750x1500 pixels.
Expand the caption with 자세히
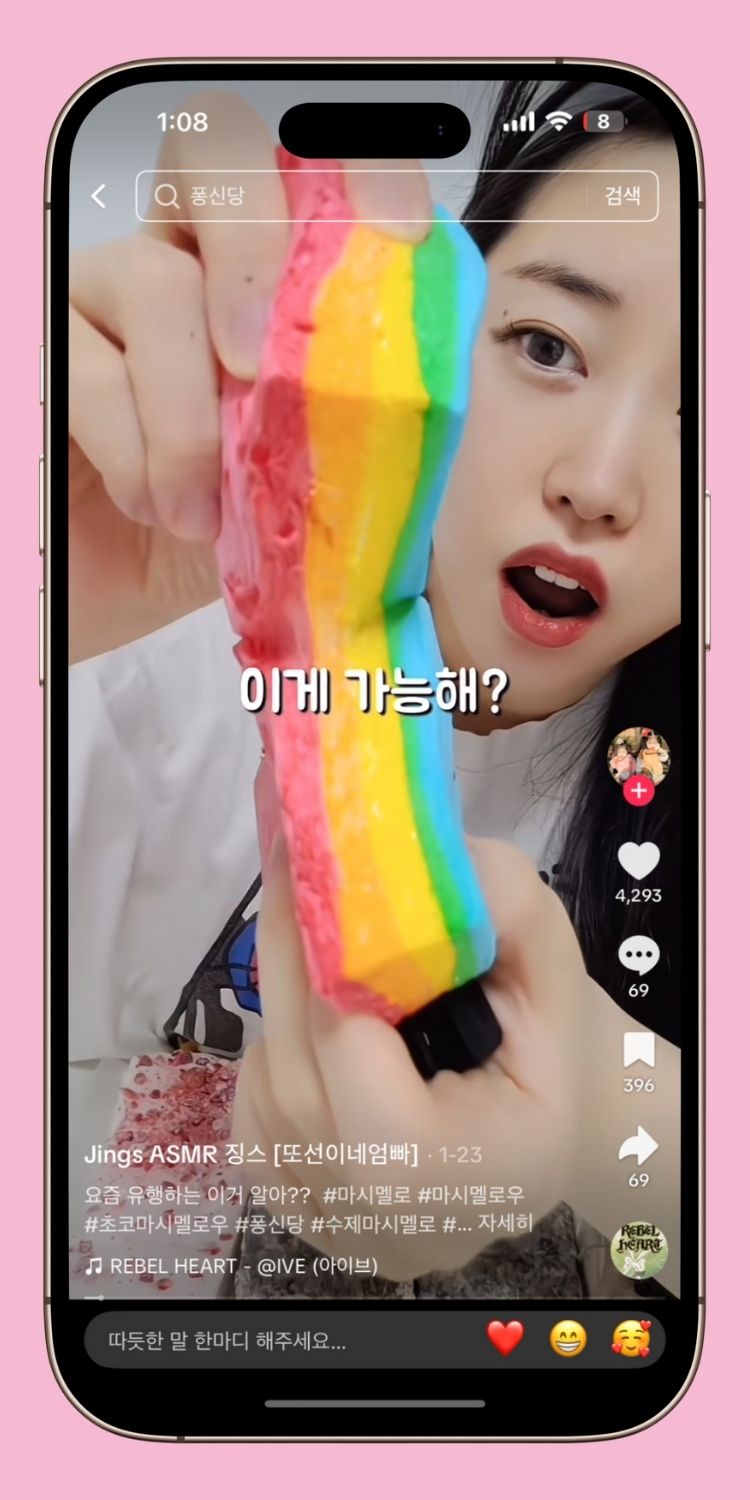pyautogui.click(x=506, y=1223)
